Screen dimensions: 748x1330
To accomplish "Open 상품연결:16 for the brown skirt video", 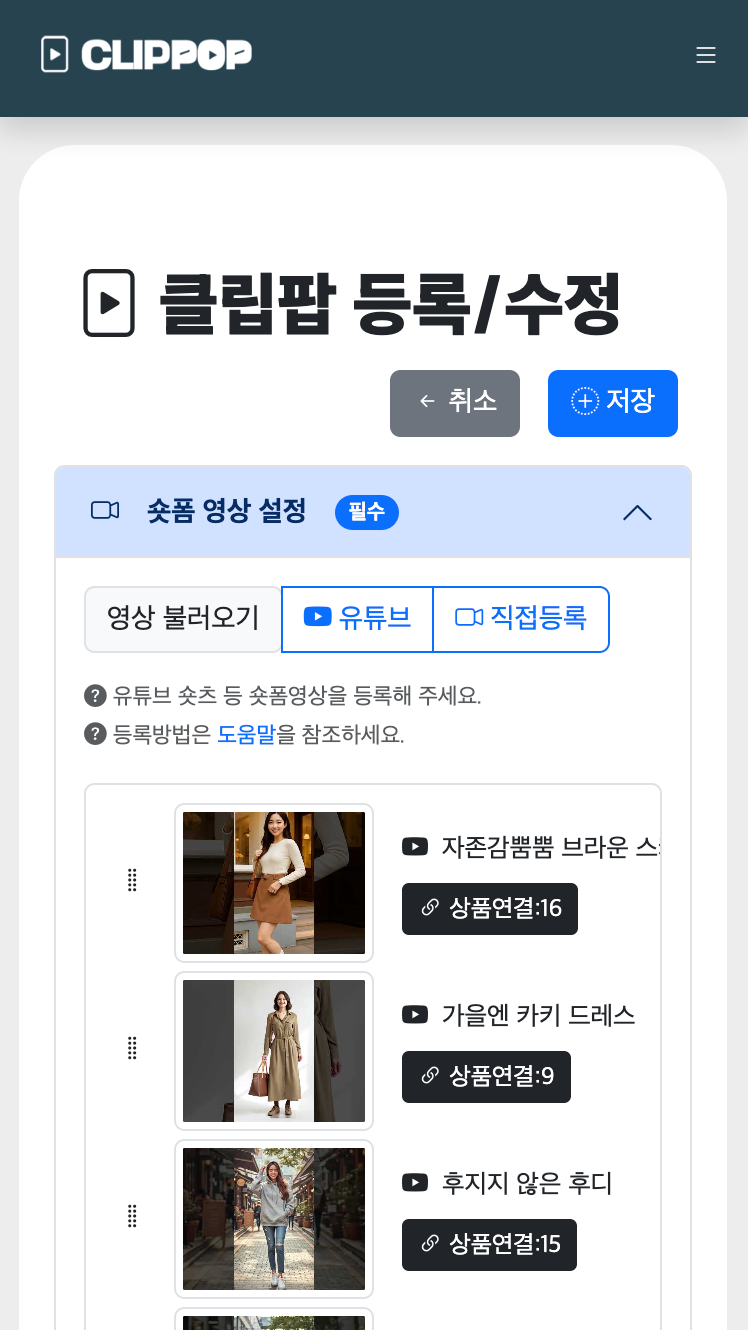I will 490,909.
